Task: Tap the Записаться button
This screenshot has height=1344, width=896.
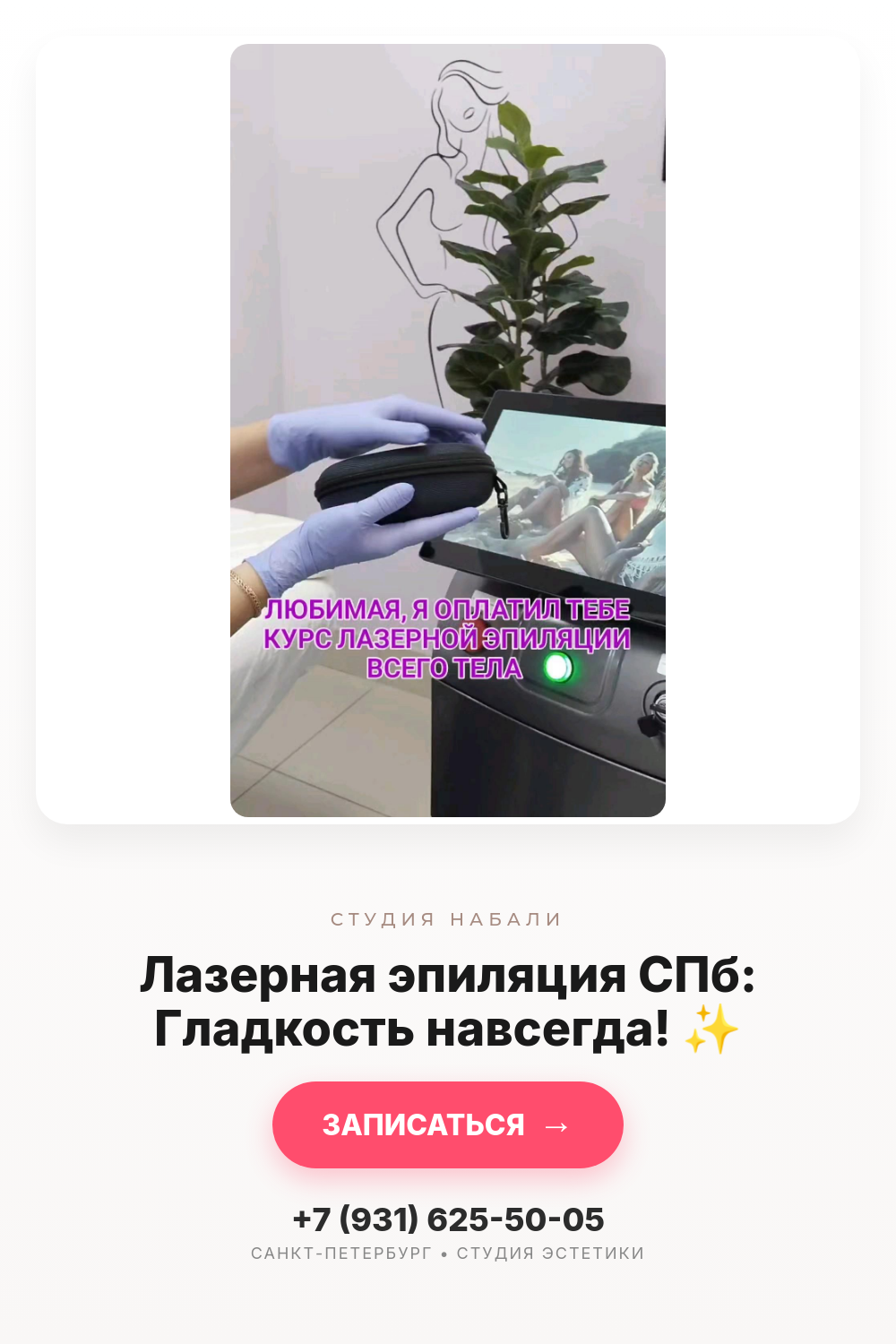Action: pyautogui.click(x=448, y=1124)
